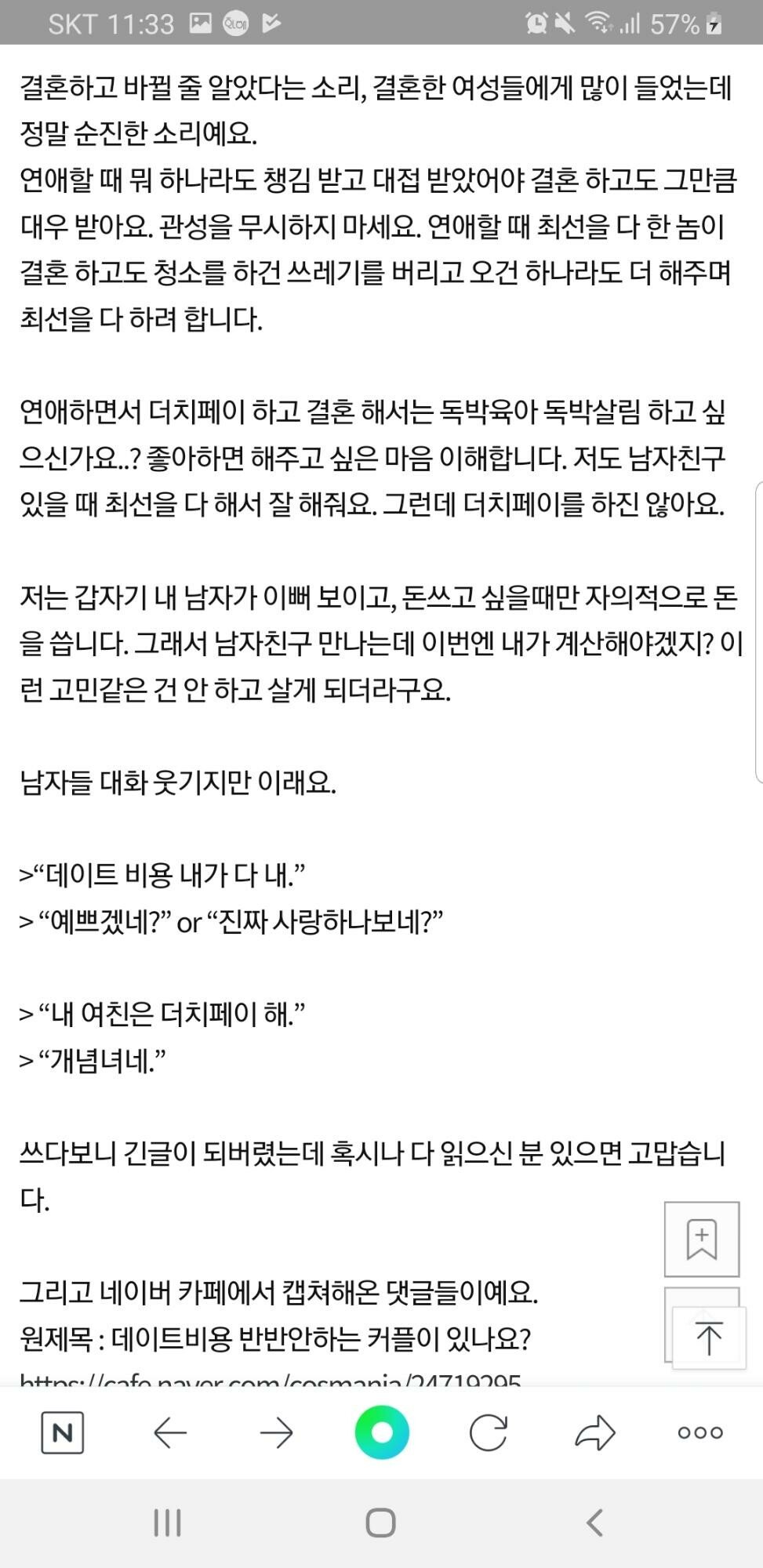
Task: Open the cafe.naver.com link
Action: 271,1379
